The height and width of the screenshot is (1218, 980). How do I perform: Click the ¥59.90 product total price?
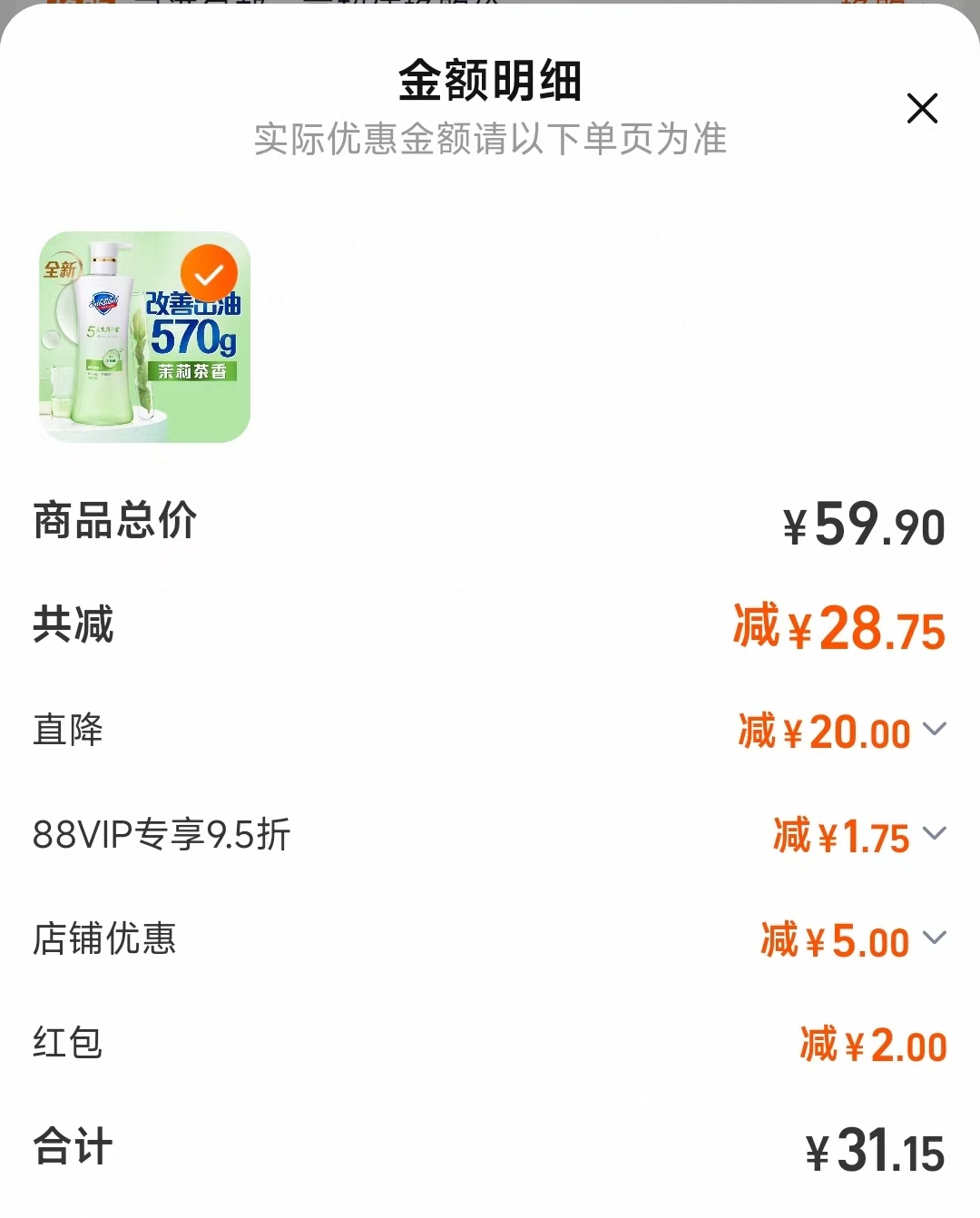coord(862,522)
